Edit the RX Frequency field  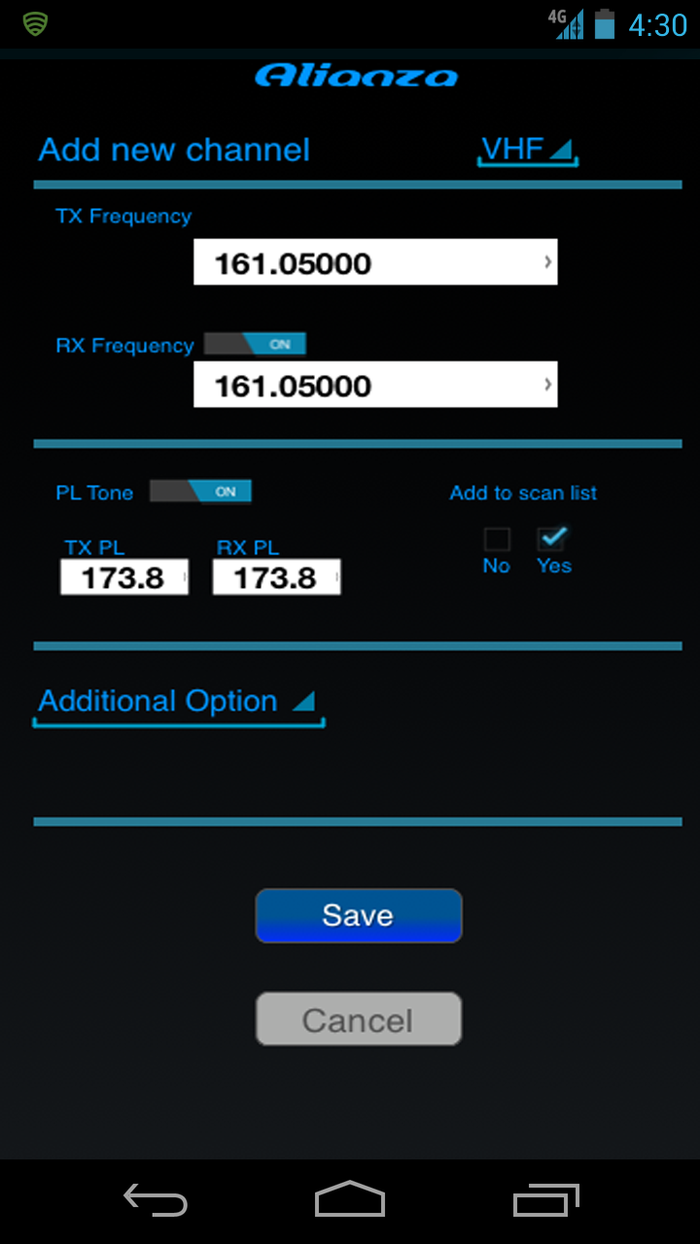coord(375,385)
